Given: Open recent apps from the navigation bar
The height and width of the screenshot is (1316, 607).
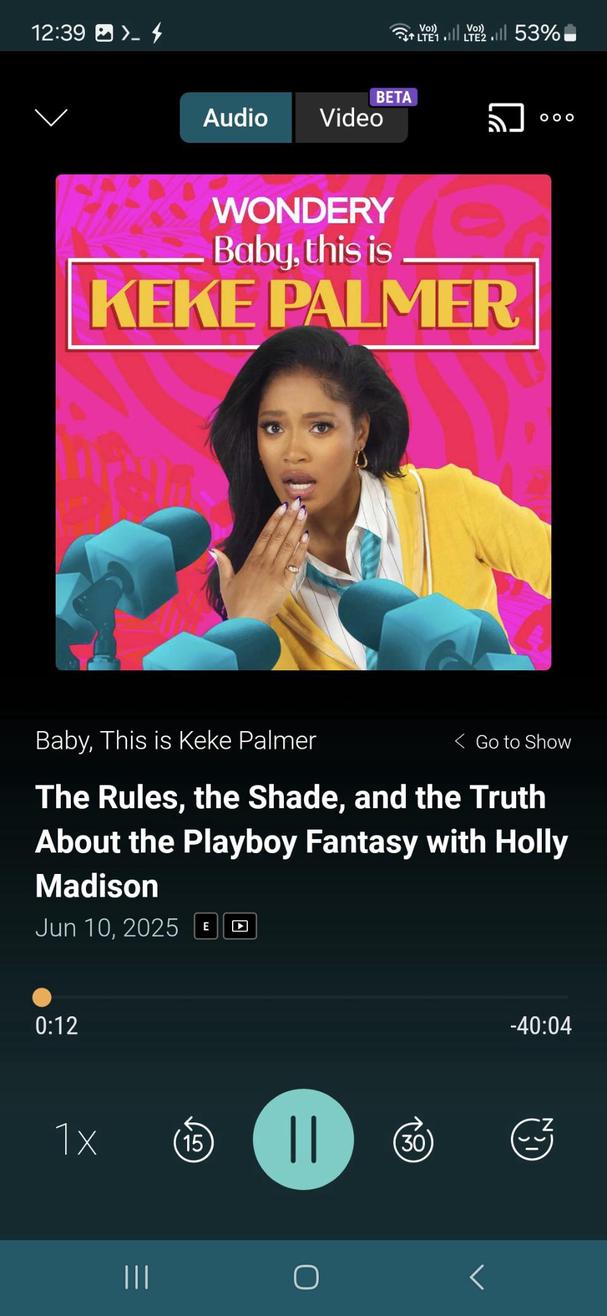Looking at the screenshot, I should coord(136,1276).
